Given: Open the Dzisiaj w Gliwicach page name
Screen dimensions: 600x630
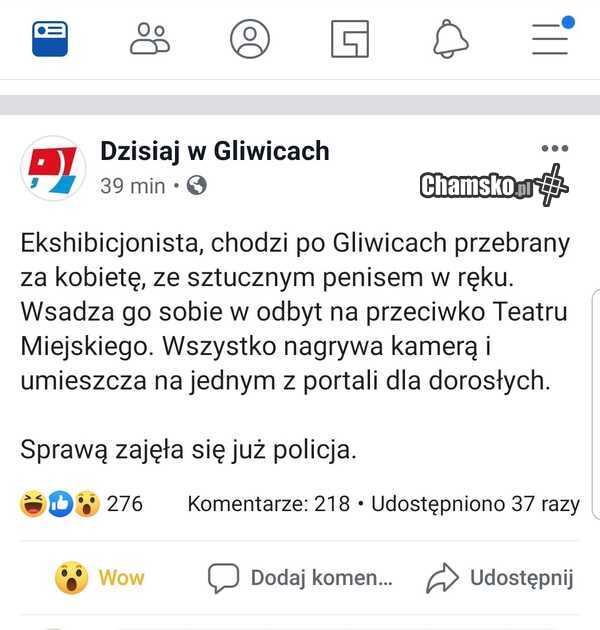Looking at the screenshot, I should pyautogui.click(x=214, y=151).
